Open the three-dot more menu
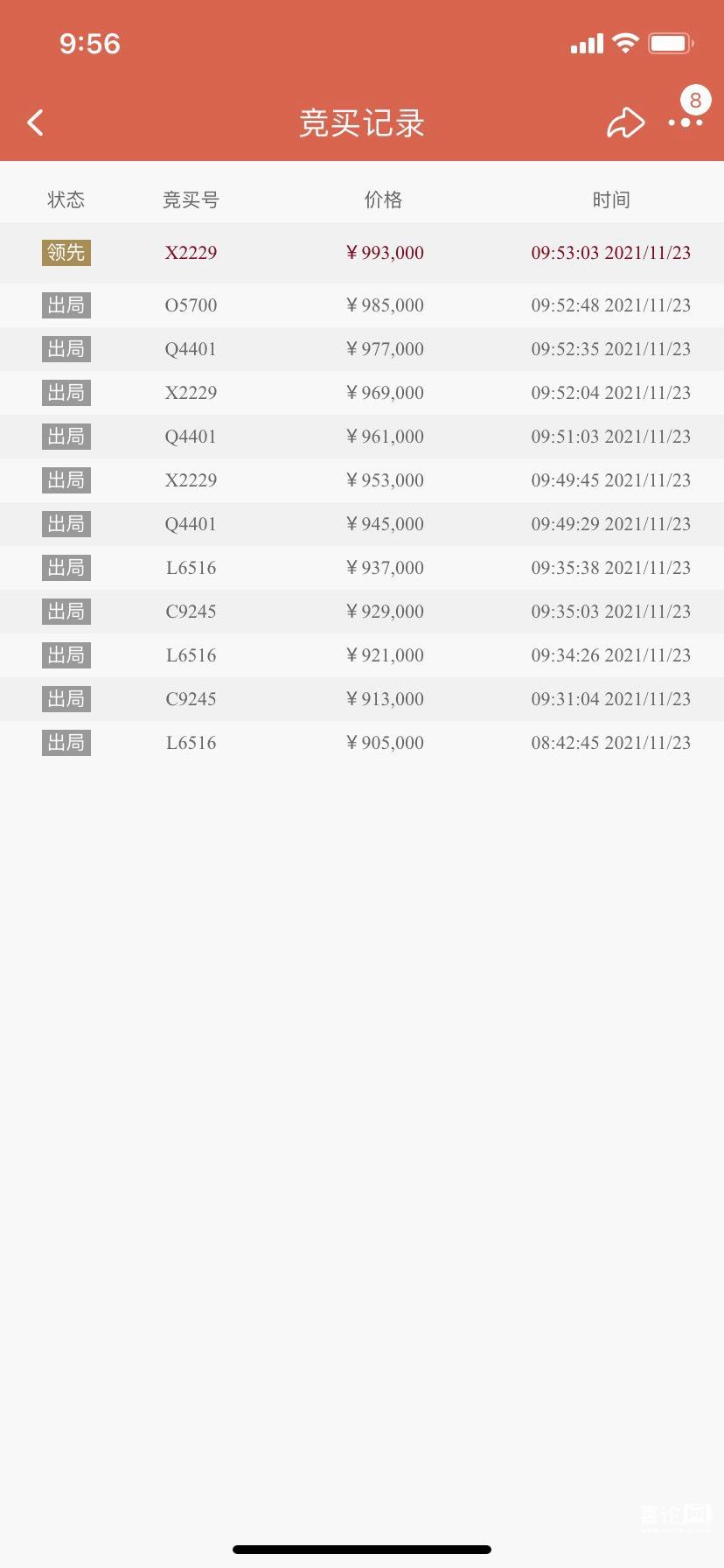This screenshot has width=724, height=1568. coord(685,122)
